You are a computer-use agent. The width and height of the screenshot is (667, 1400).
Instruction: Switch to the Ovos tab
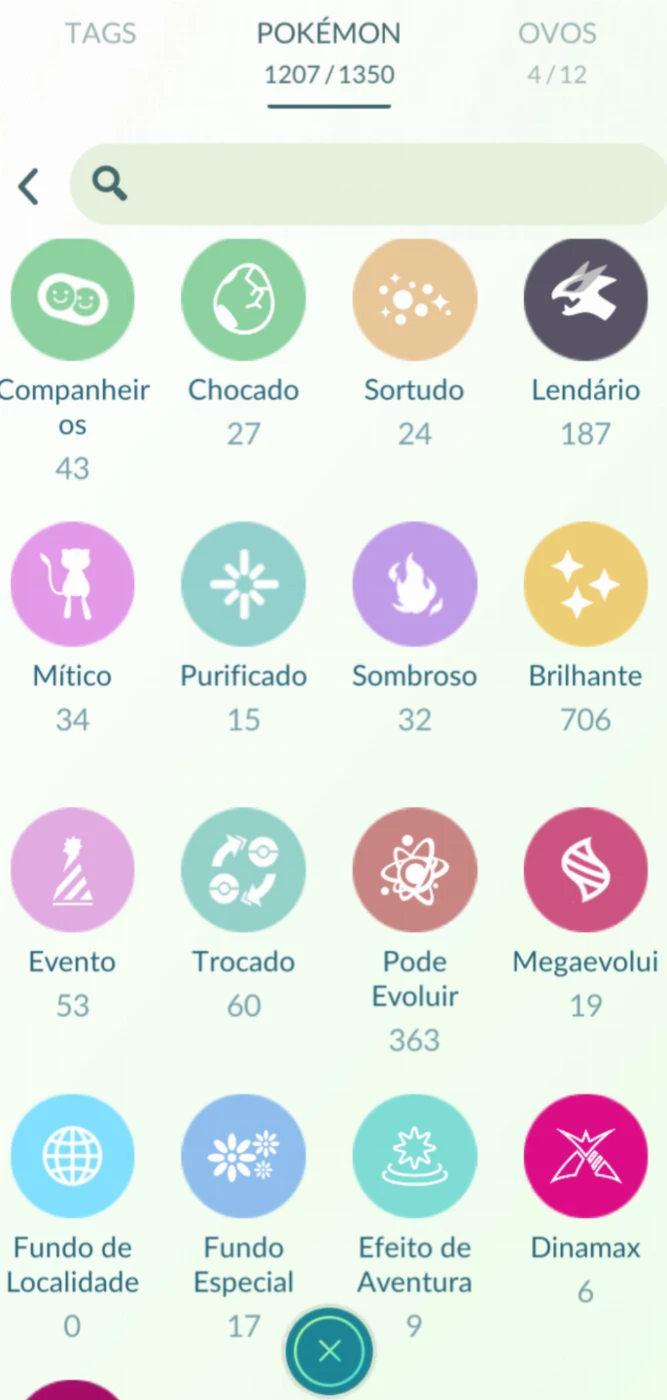tap(557, 50)
